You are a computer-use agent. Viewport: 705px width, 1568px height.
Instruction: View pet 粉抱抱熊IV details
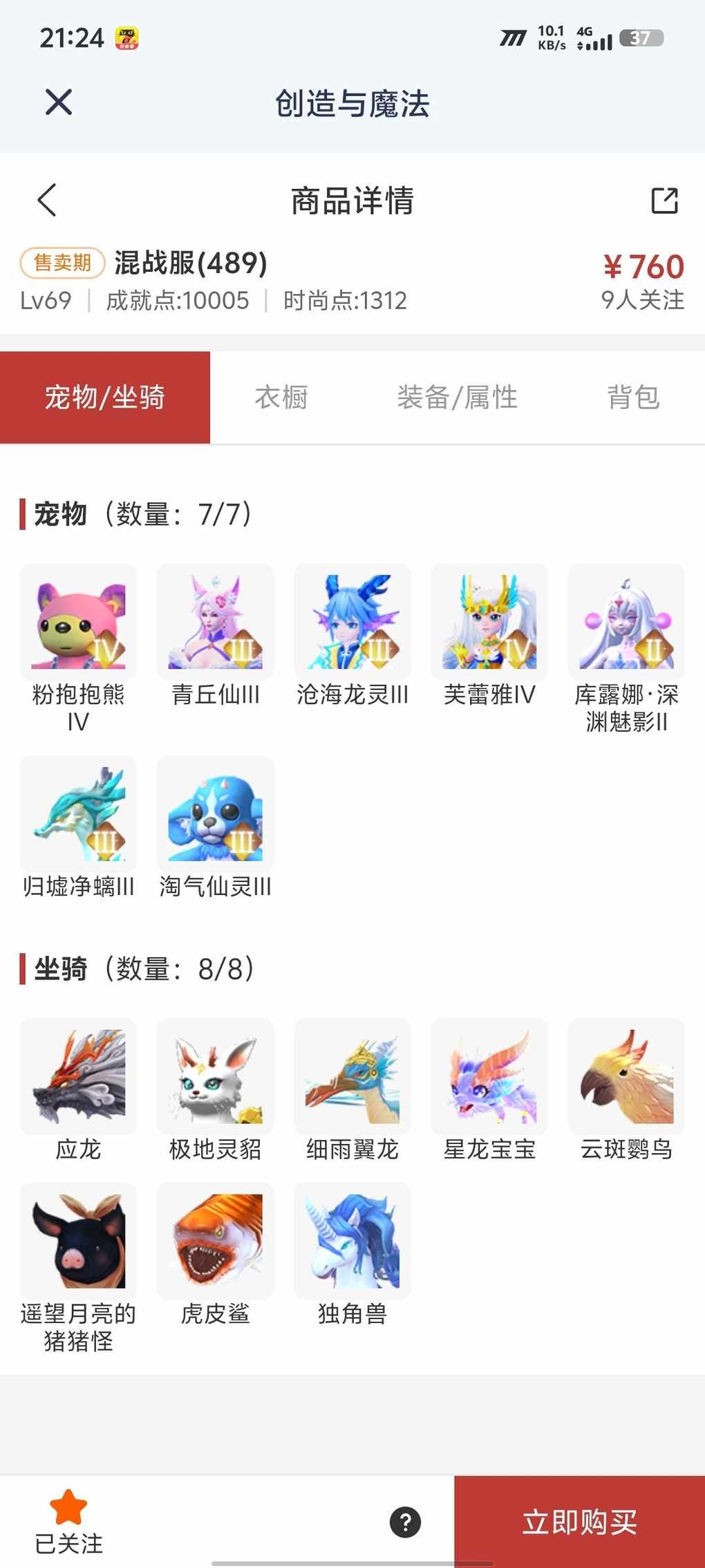click(x=78, y=622)
